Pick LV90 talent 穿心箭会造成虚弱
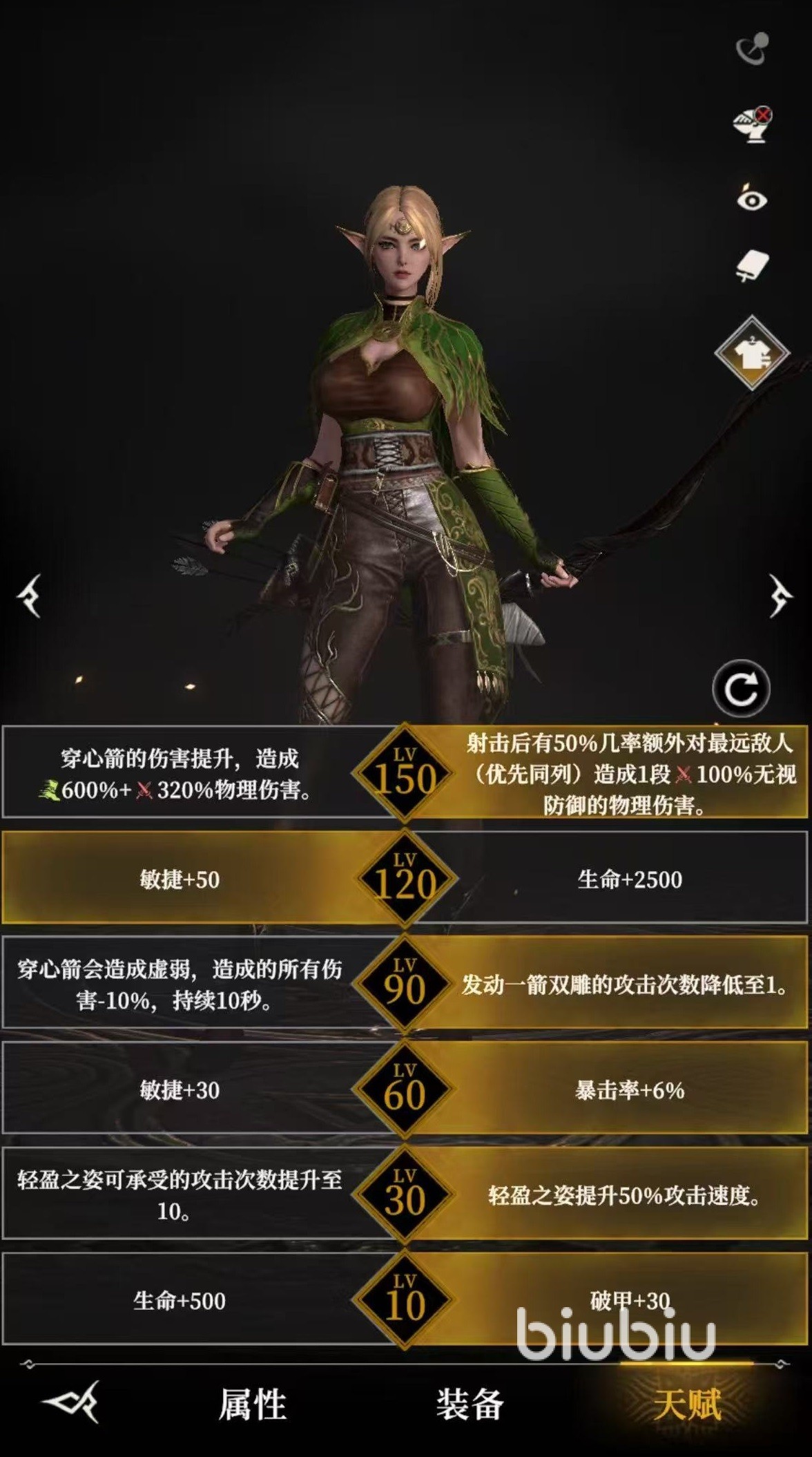Image resolution: width=812 pixels, height=1457 pixels. point(180,984)
